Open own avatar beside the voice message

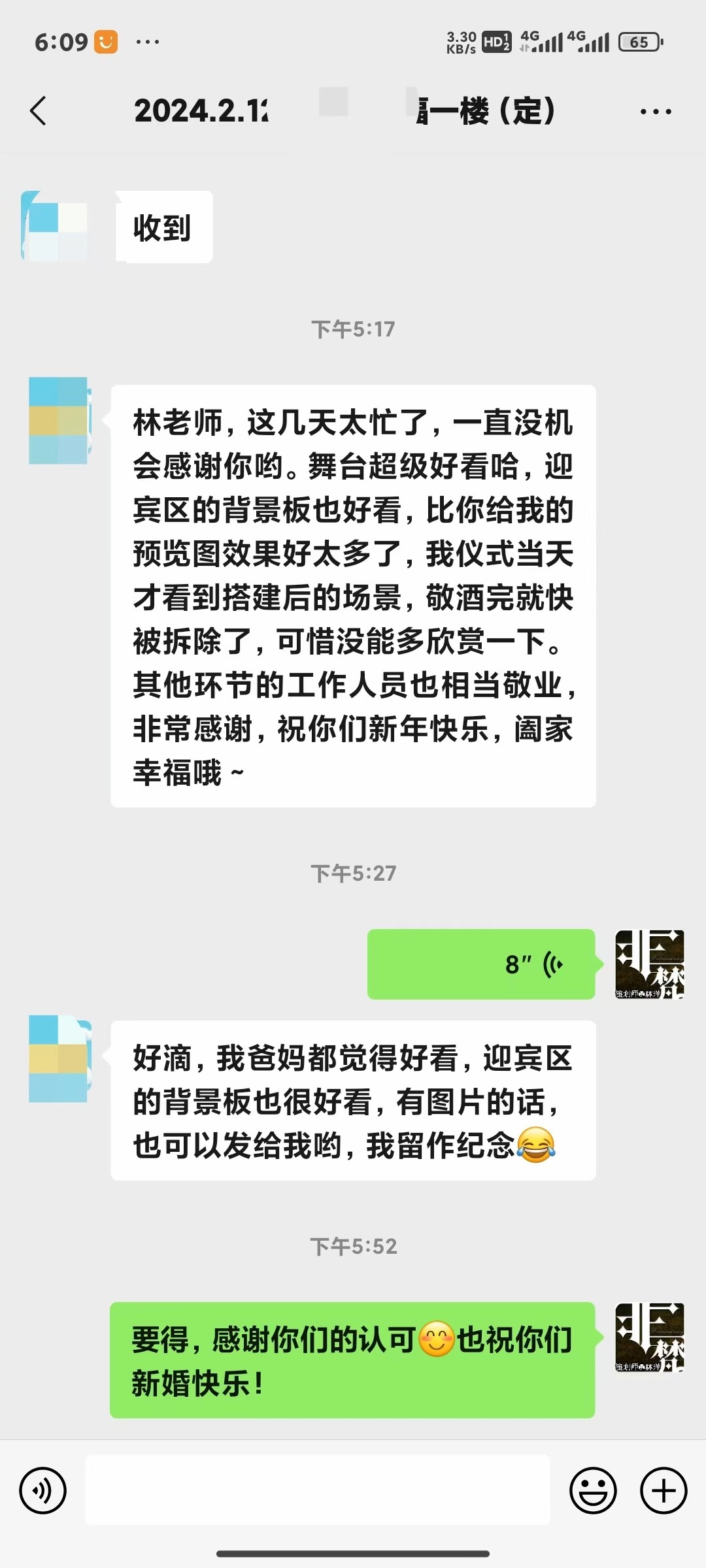650,964
